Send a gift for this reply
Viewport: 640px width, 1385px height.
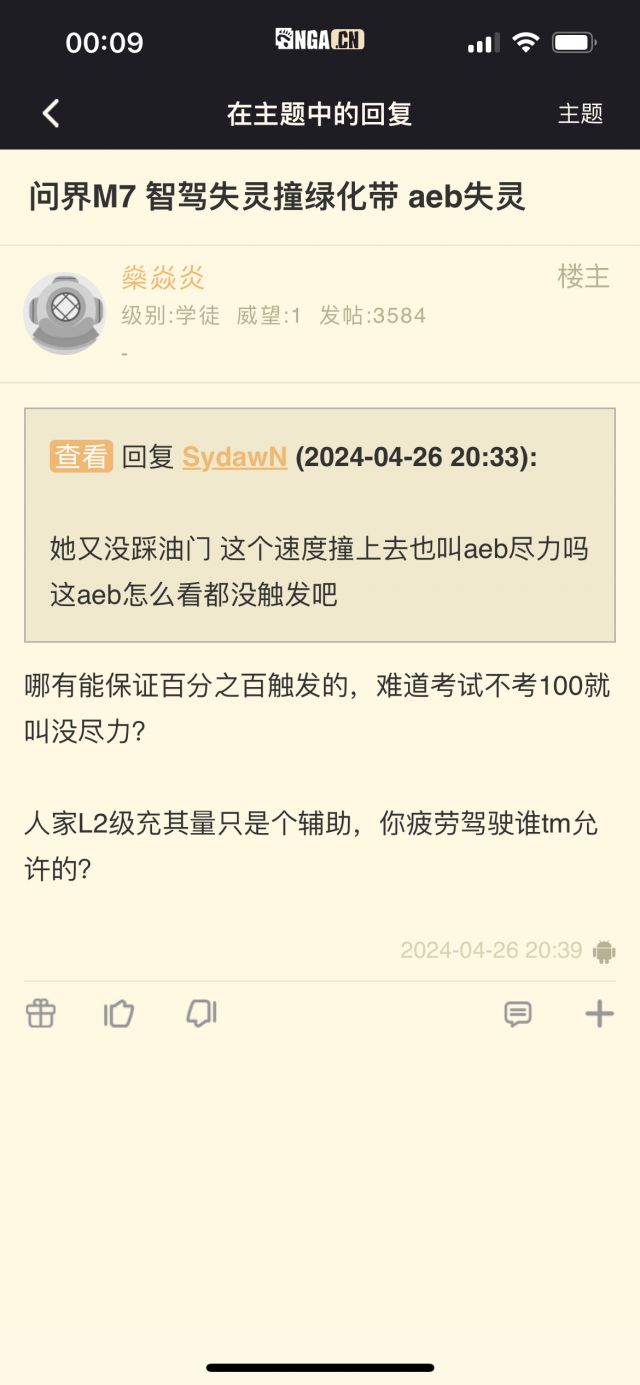(x=41, y=1014)
